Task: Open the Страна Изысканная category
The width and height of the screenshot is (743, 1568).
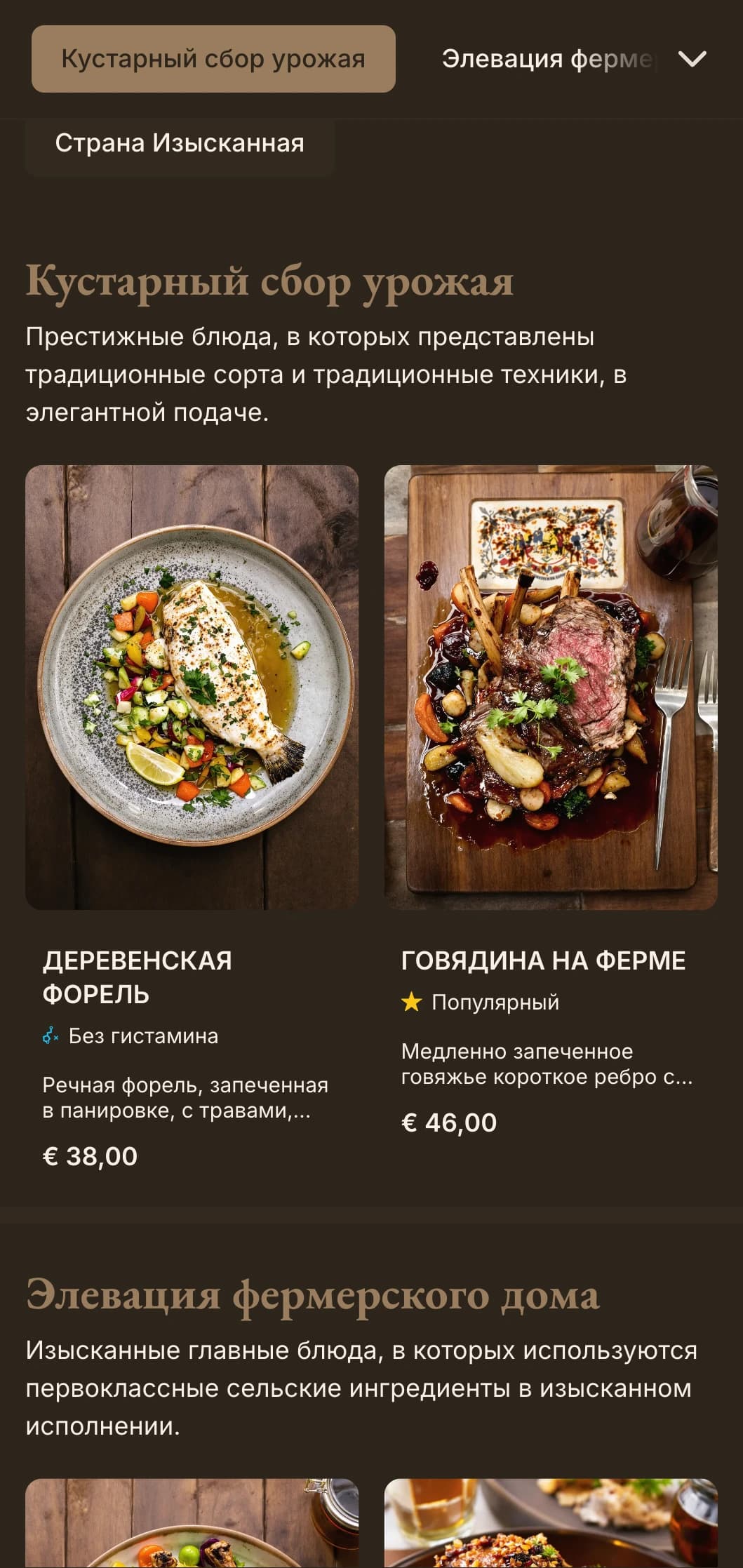Action: 180,144
